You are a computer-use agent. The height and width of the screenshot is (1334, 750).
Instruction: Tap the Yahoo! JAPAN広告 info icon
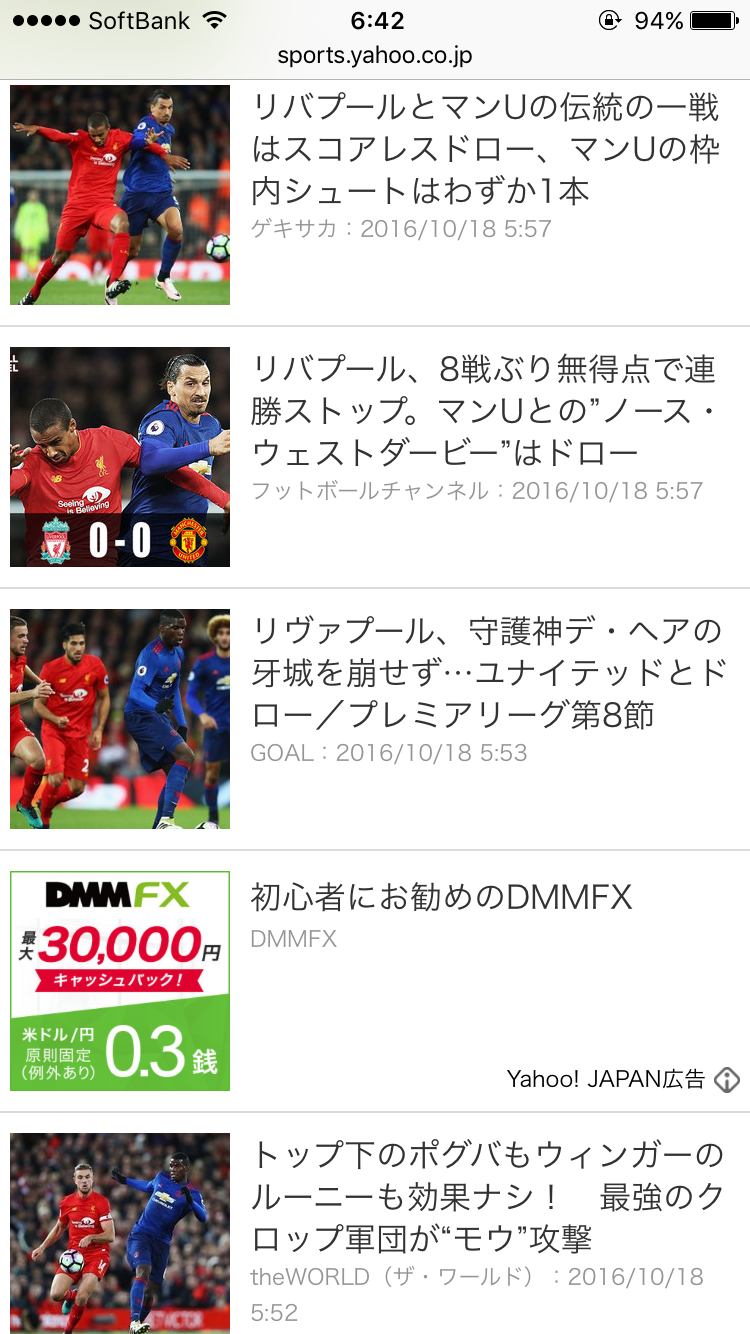pos(727,1079)
